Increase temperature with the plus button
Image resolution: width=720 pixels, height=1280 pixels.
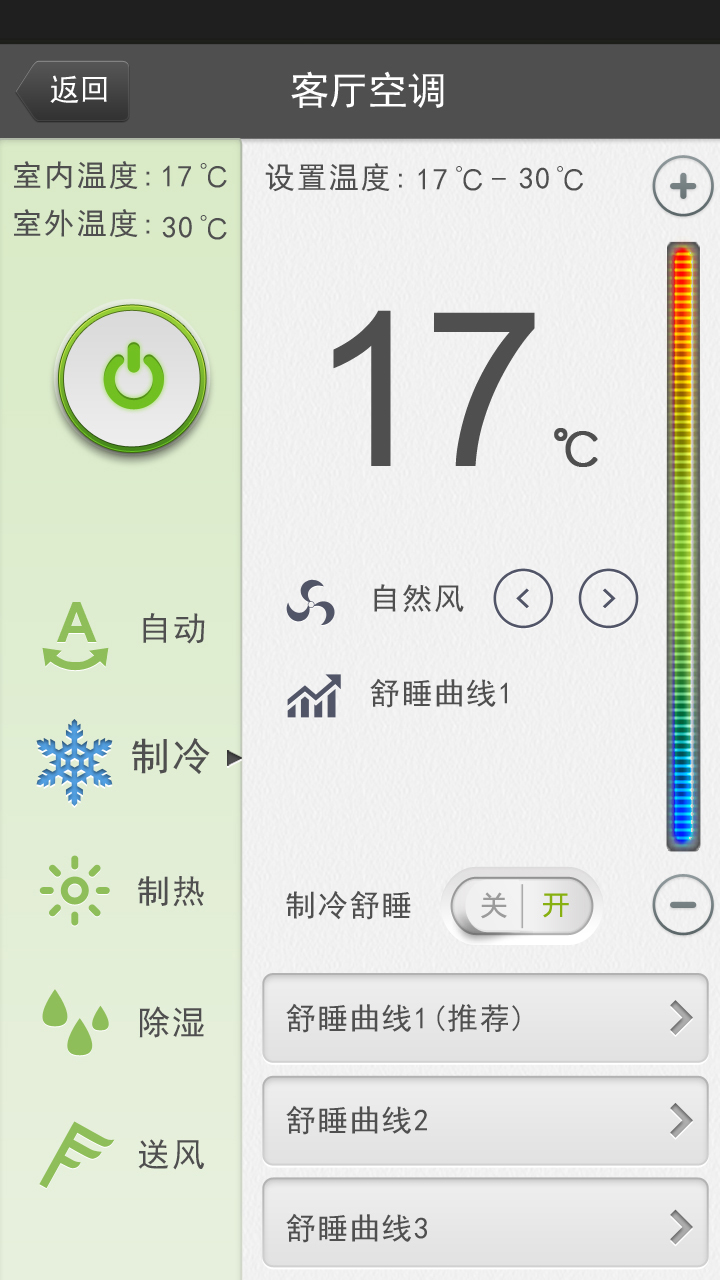683,187
